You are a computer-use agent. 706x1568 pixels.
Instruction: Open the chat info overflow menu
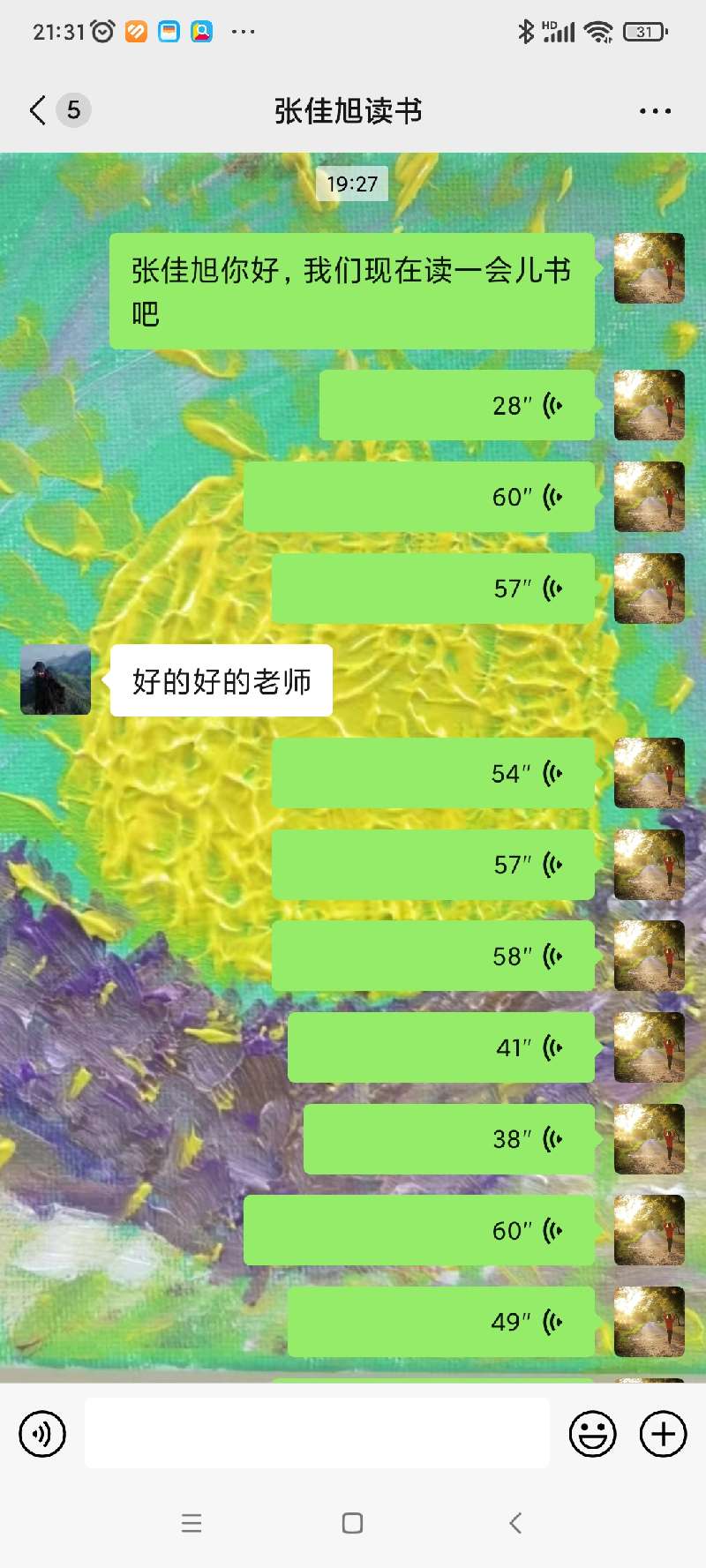click(x=655, y=111)
